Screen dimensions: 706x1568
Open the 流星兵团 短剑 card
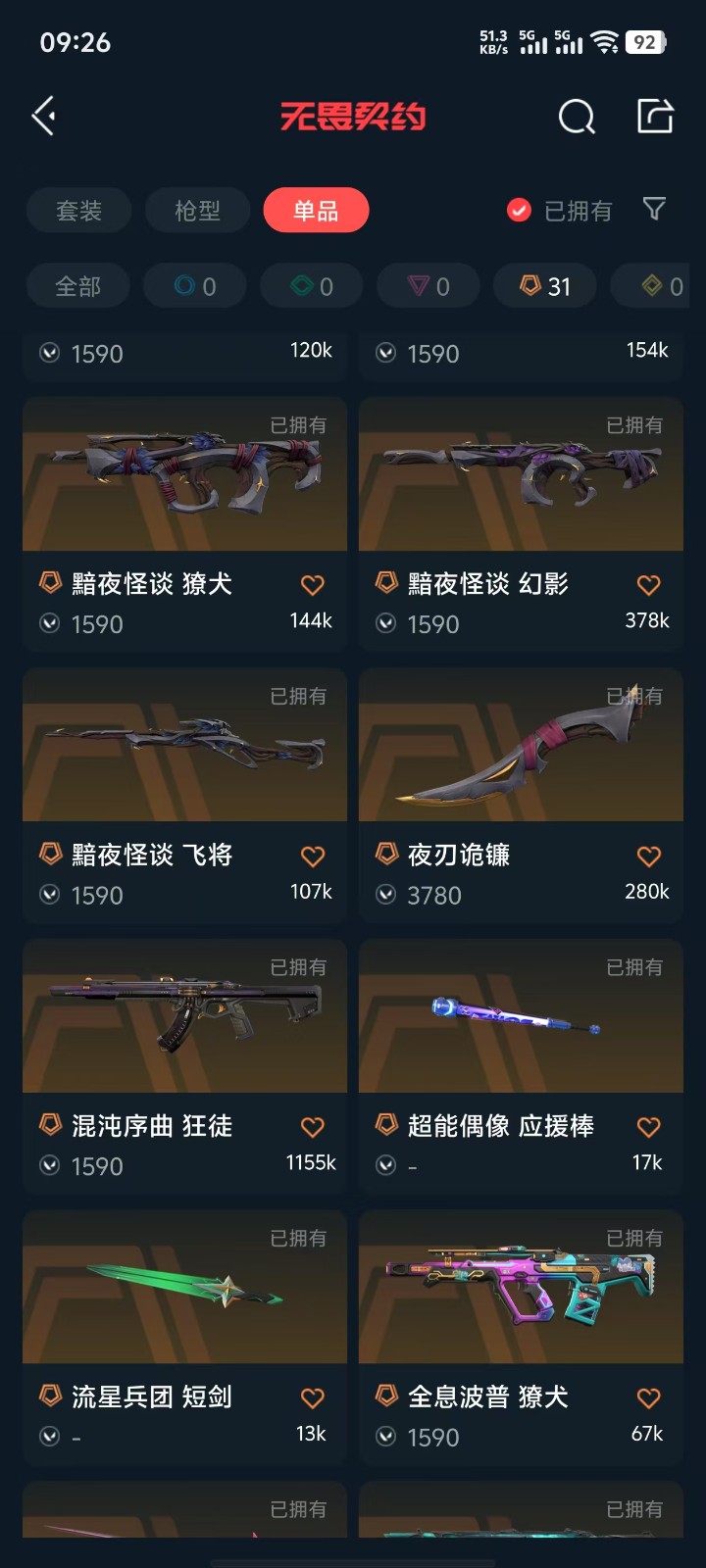(x=184, y=1338)
